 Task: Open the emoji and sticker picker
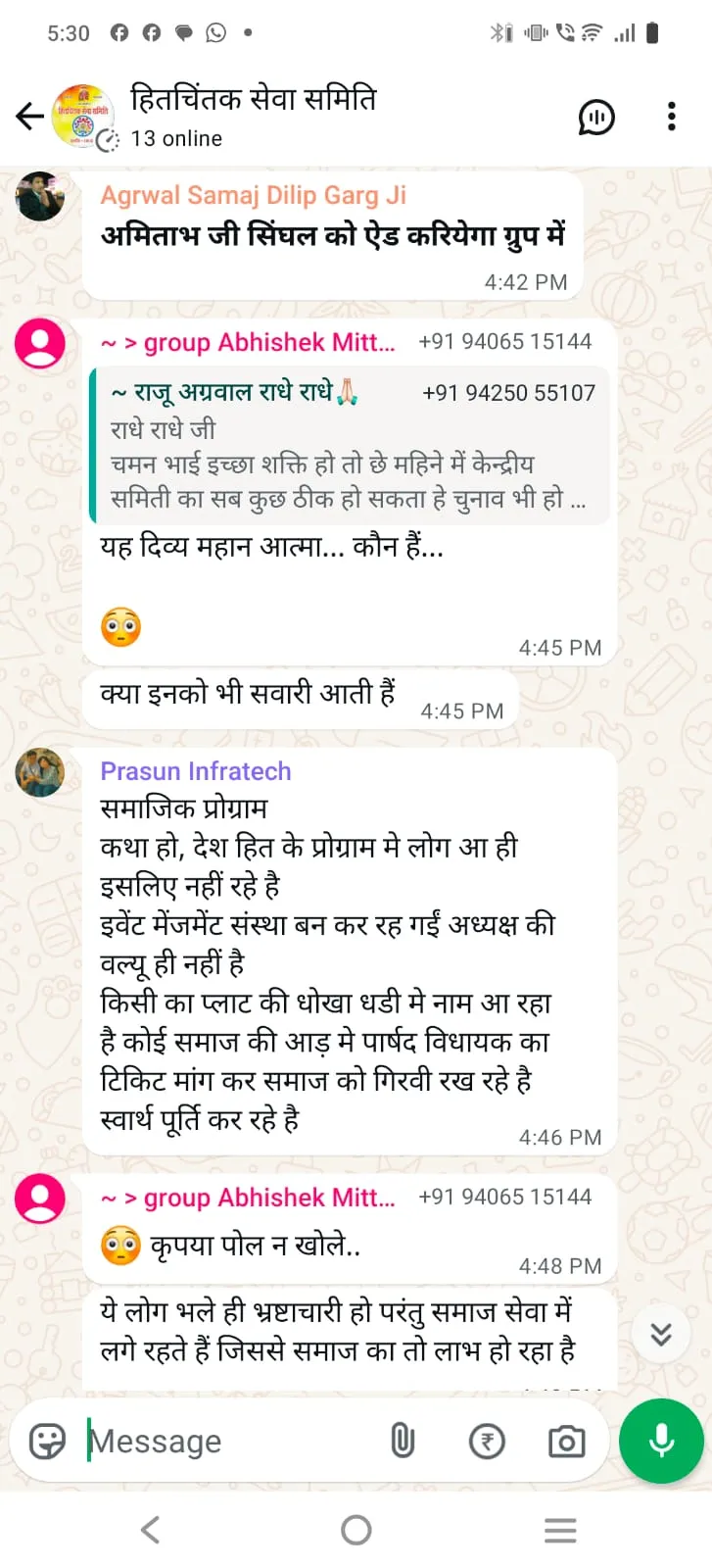[x=47, y=1442]
